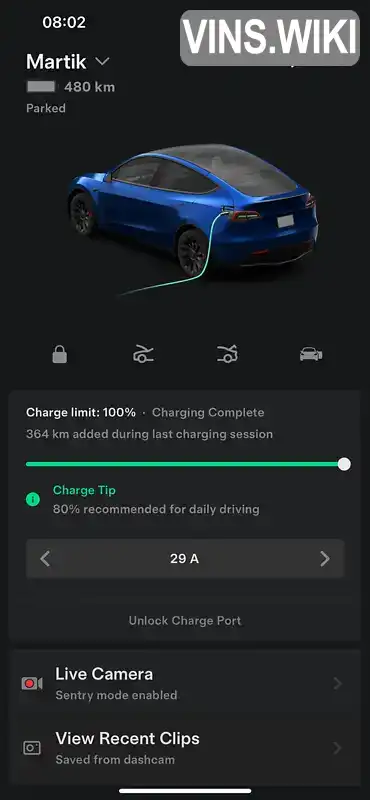Tap the charge limit slider handle

pyautogui.click(x=344, y=464)
